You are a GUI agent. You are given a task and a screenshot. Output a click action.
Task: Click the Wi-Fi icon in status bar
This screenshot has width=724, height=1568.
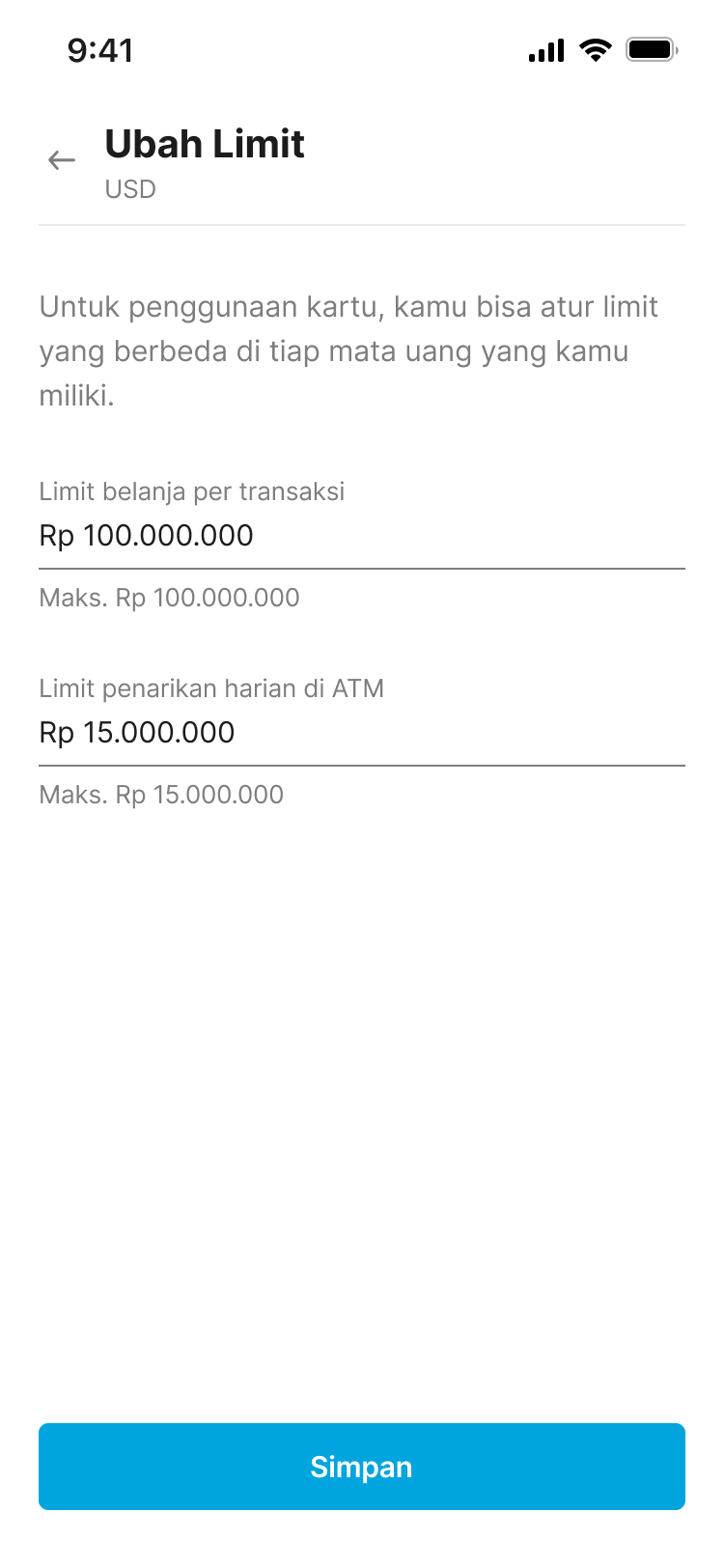click(595, 50)
